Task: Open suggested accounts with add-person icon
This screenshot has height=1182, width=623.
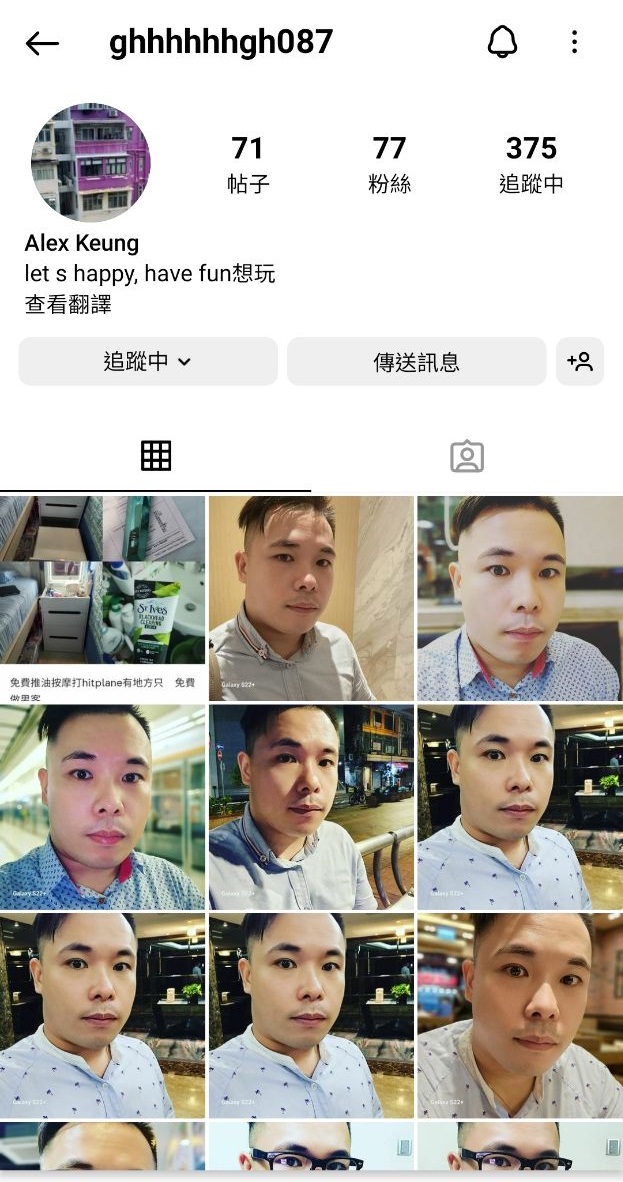Action: point(580,362)
